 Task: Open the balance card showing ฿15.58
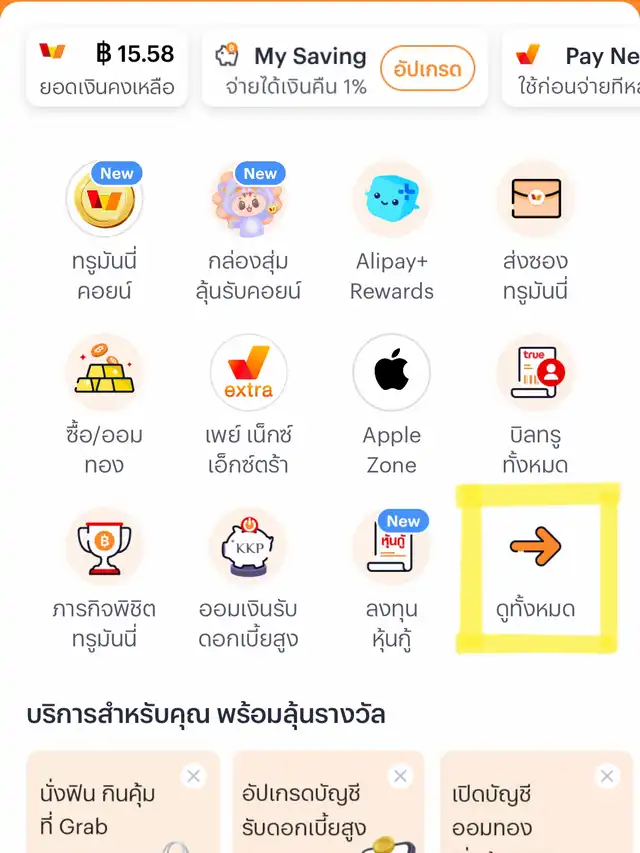107,68
